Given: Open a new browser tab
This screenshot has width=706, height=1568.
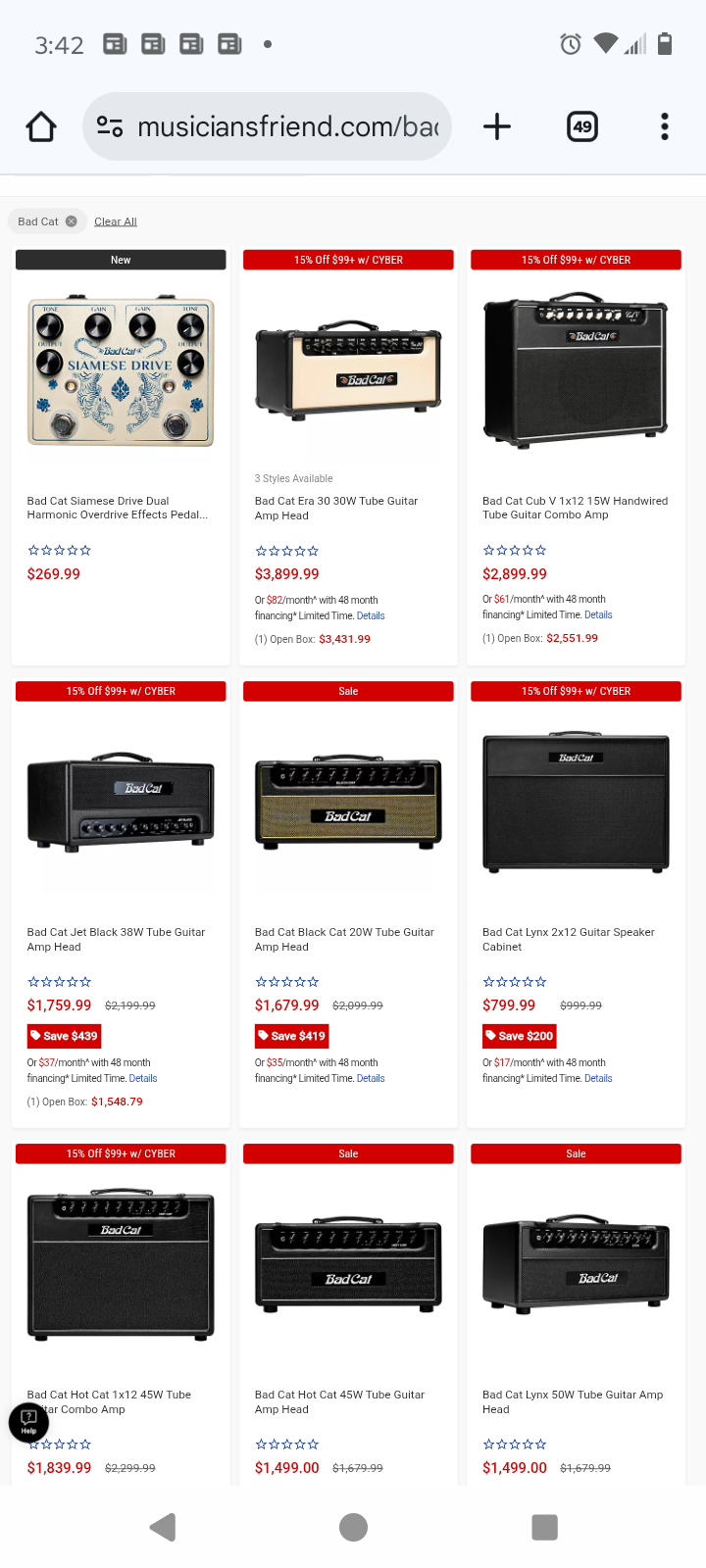Looking at the screenshot, I should [x=497, y=126].
